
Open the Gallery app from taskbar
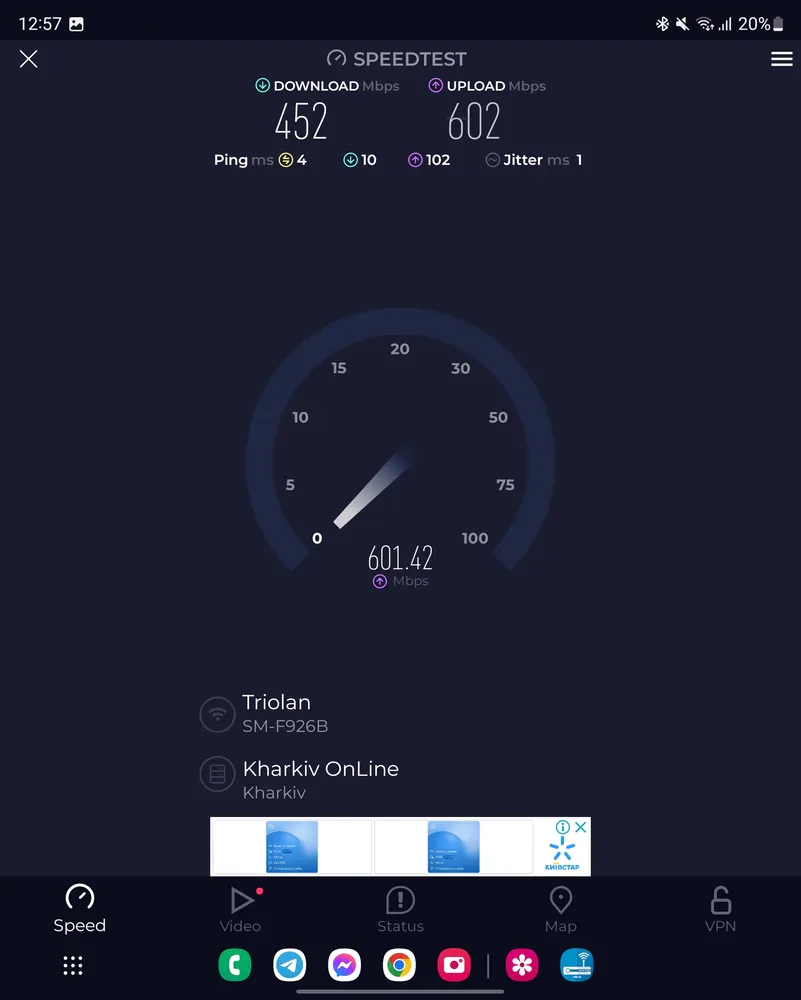(522, 965)
